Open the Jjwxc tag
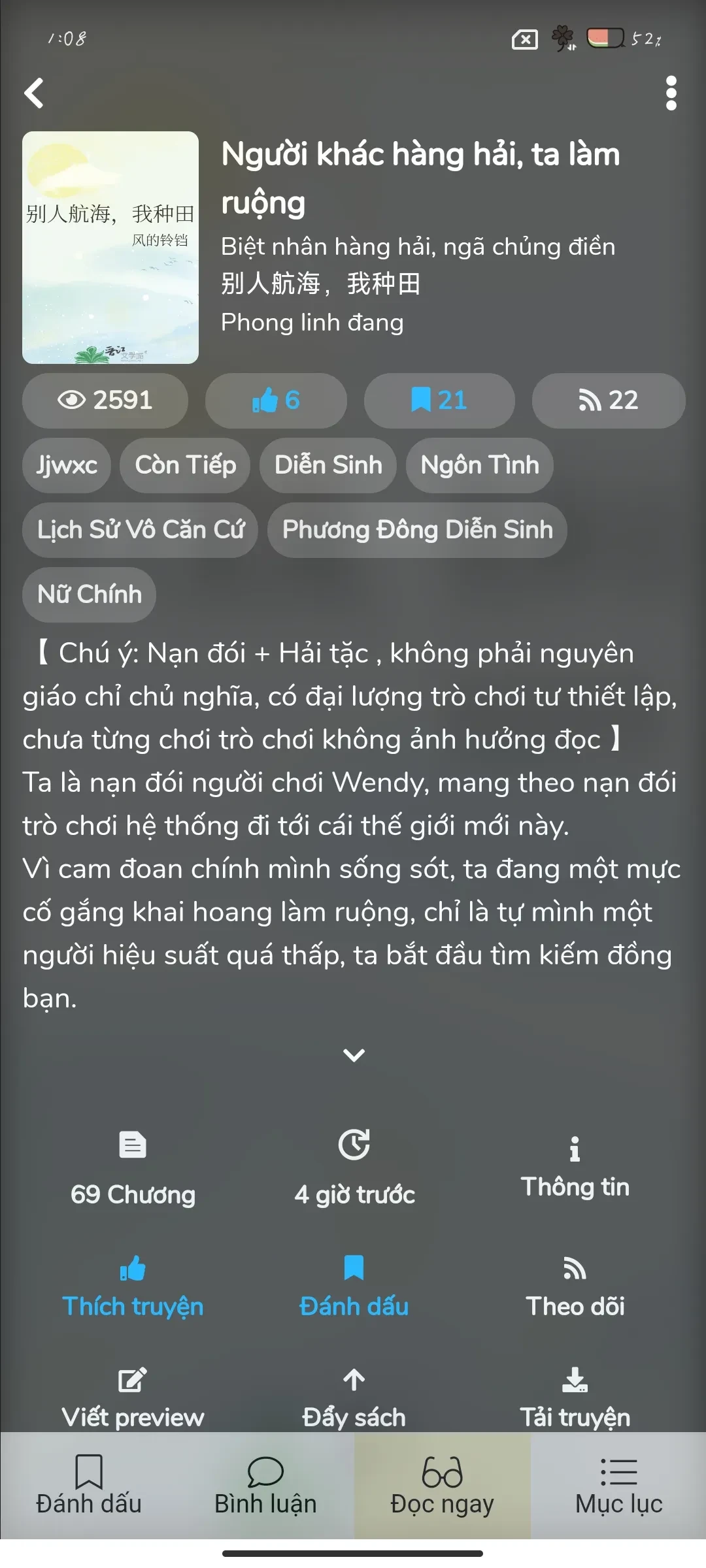706x1568 pixels. click(x=67, y=465)
